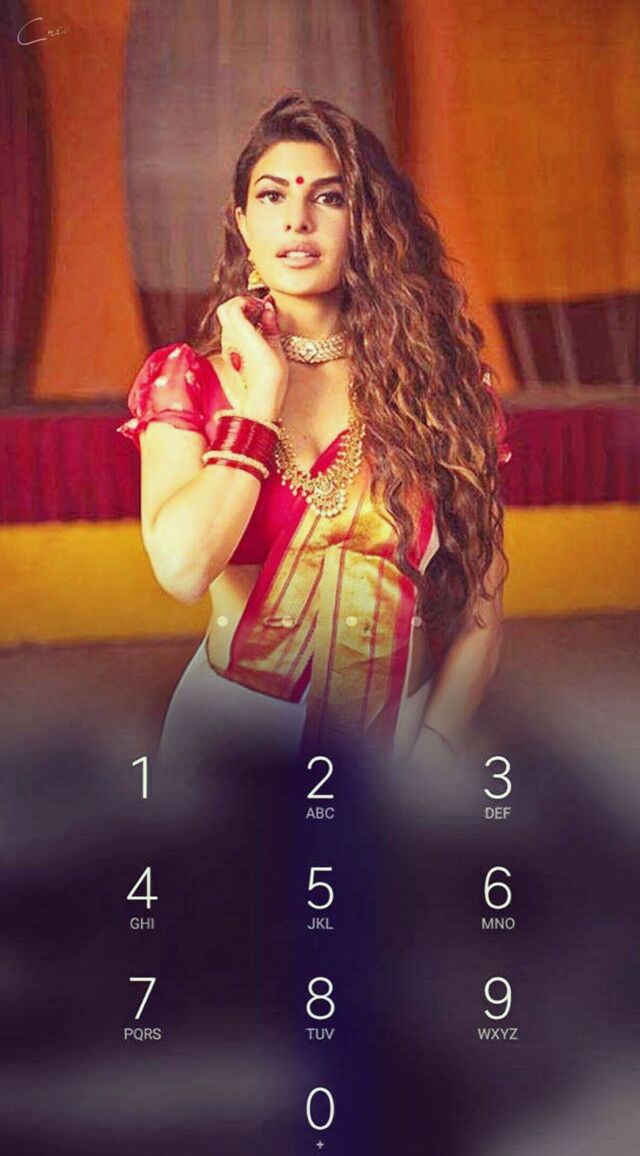Enter digit 7 PQRS
Image resolution: width=640 pixels, height=1156 pixels.
pos(142,1006)
